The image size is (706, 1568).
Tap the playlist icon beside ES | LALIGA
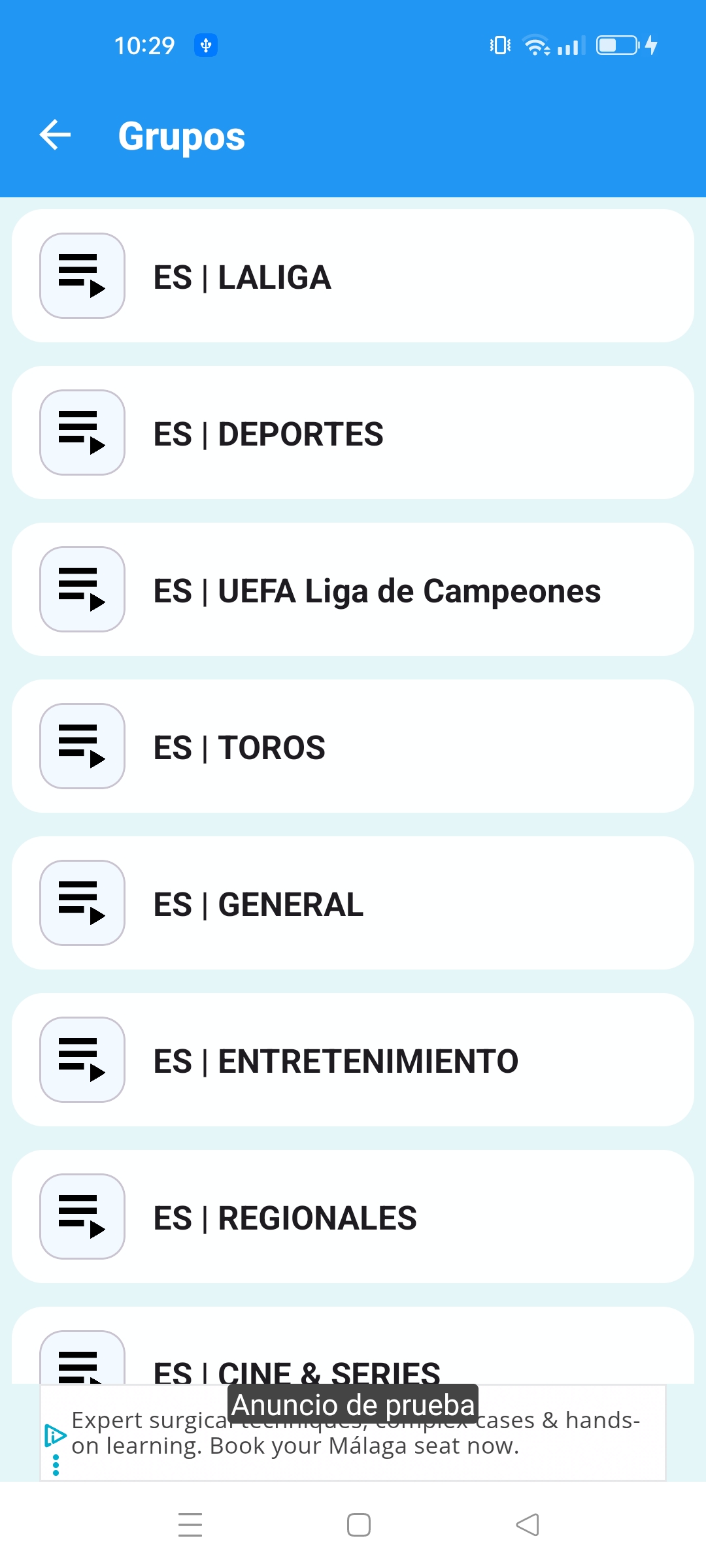coord(82,276)
